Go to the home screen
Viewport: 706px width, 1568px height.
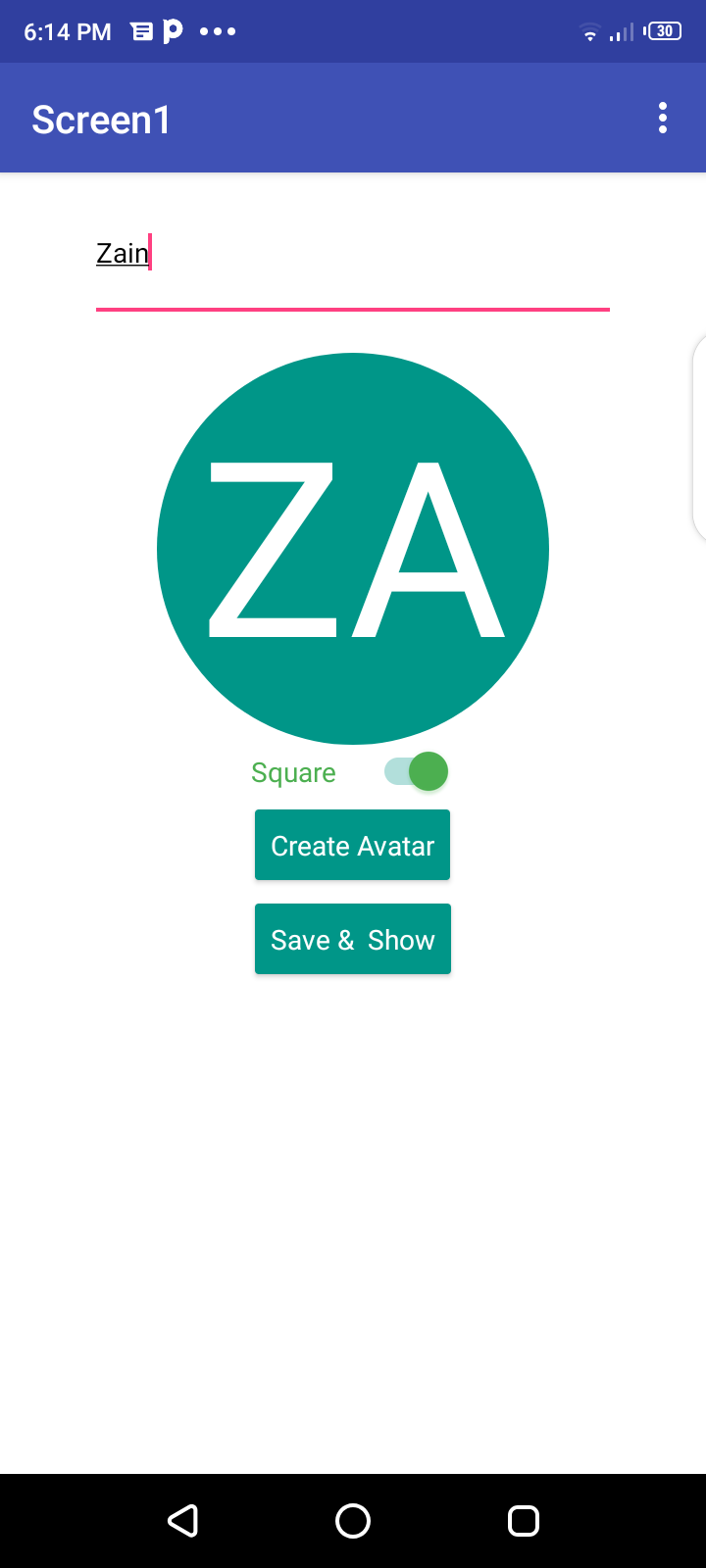[353, 1520]
